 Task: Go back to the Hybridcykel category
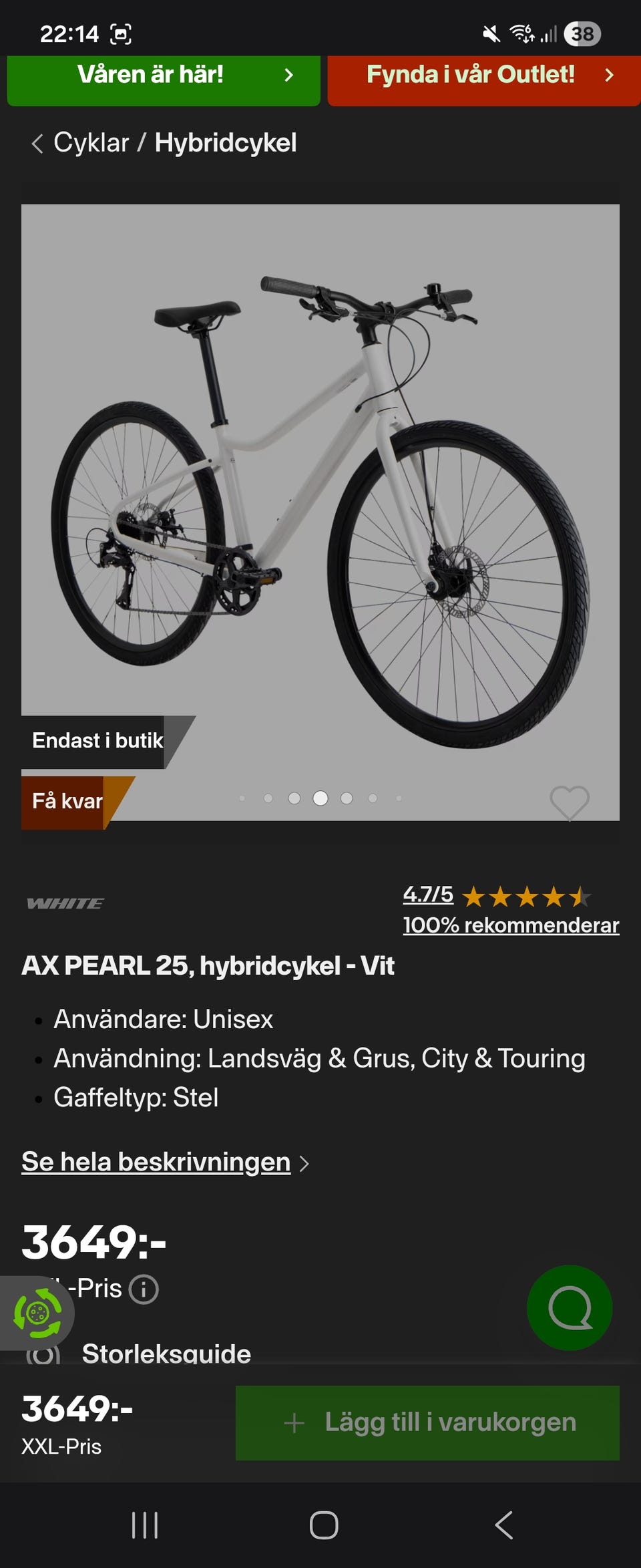[x=225, y=143]
